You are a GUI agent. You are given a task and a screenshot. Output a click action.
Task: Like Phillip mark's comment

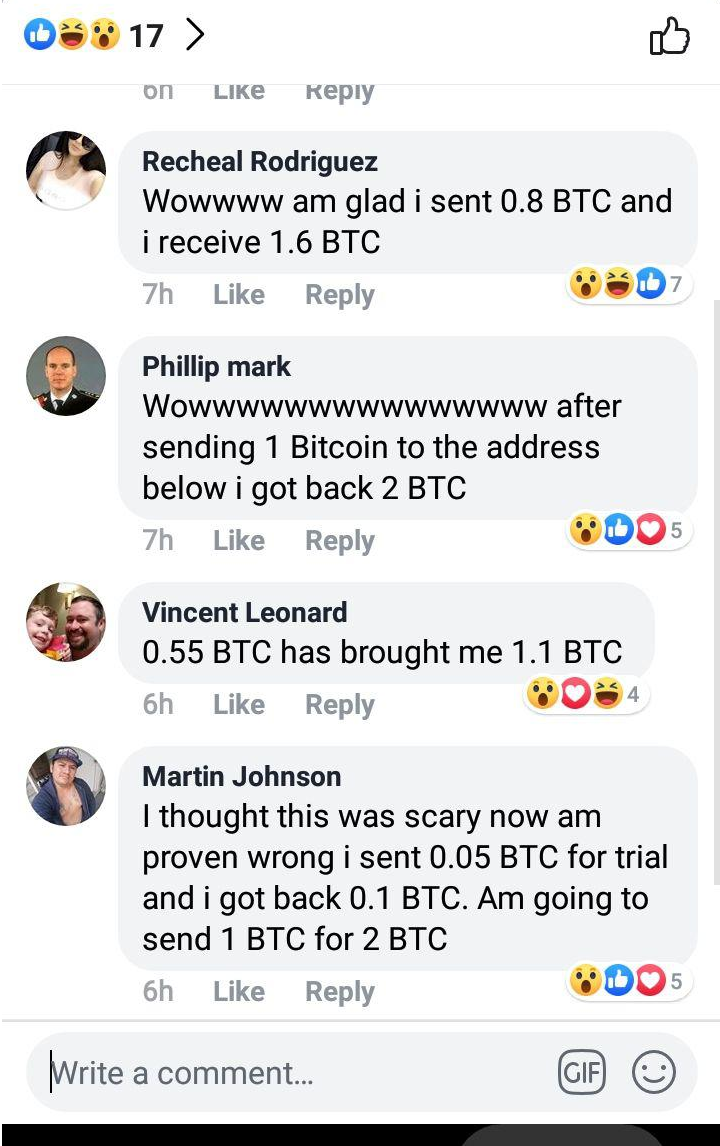(238, 541)
